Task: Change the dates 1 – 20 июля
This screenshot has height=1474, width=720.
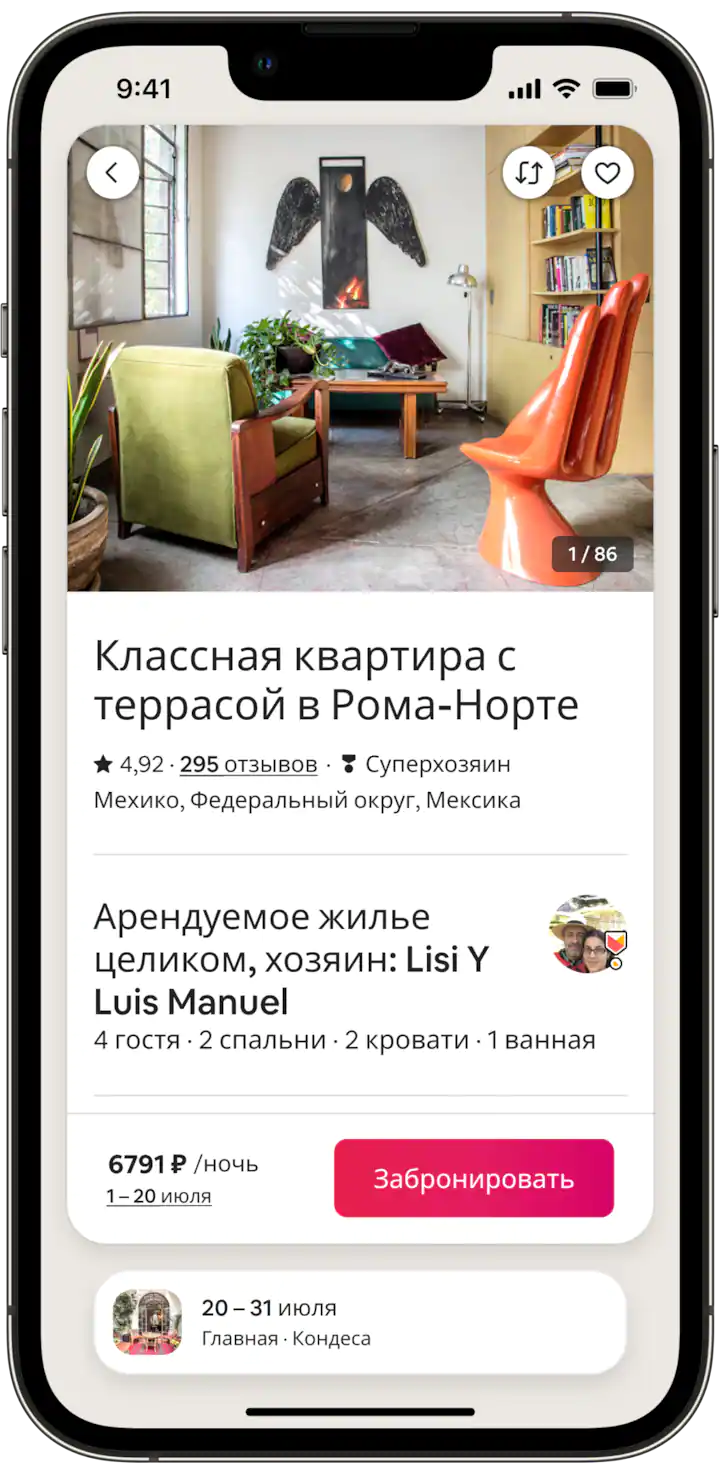Action: tap(159, 1196)
